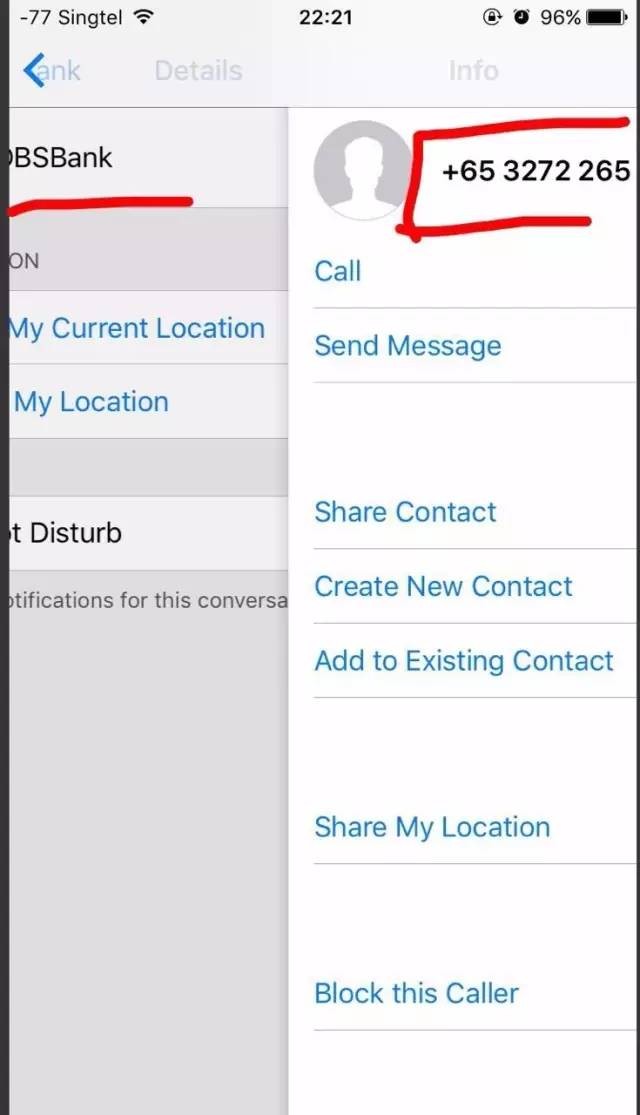Share Contact details

(405, 512)
